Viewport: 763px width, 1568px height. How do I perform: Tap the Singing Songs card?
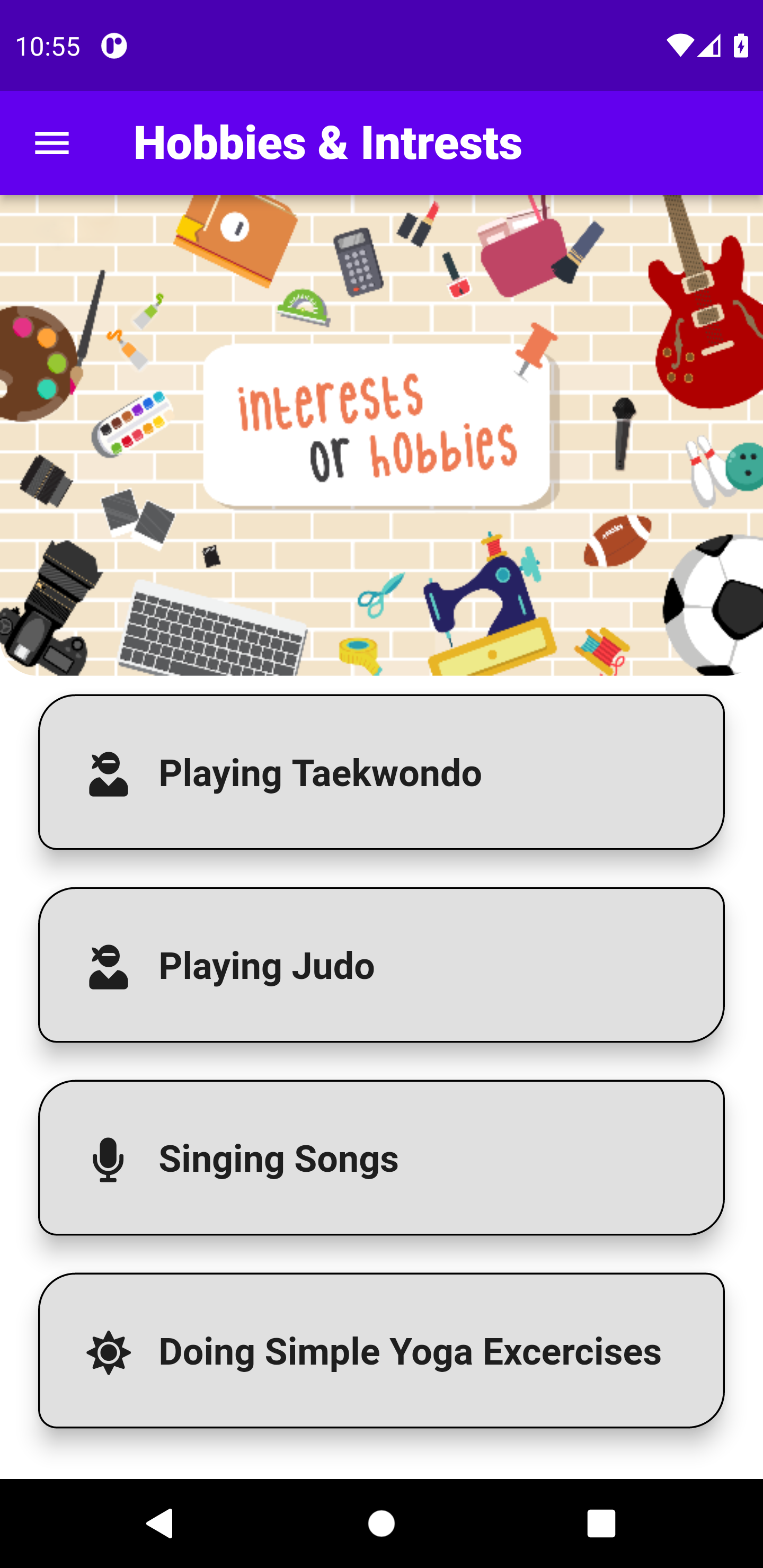click(x=381, y=1158)
